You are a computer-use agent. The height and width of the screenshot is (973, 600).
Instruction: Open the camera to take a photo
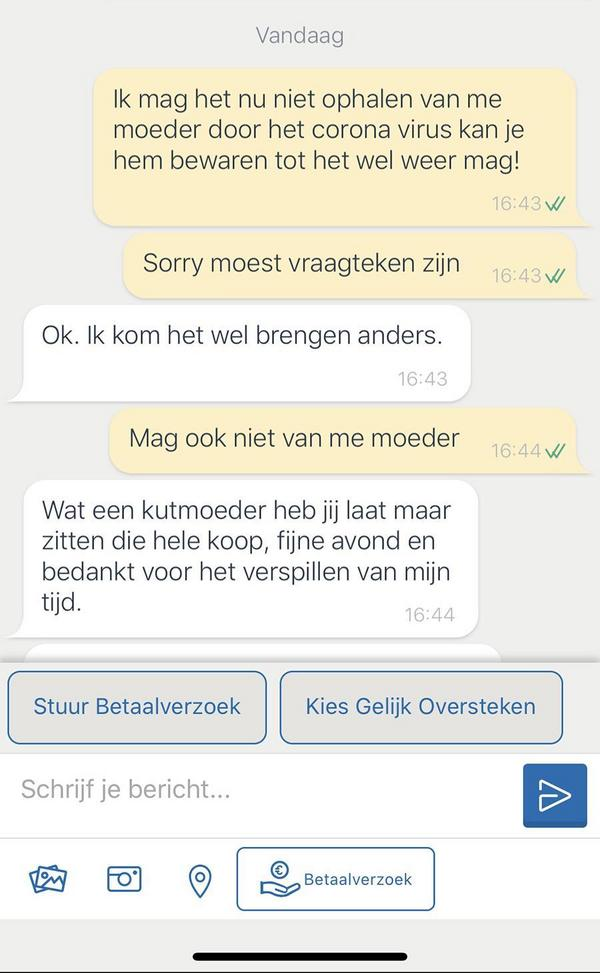pyautogui.click(x=124, y=879)
